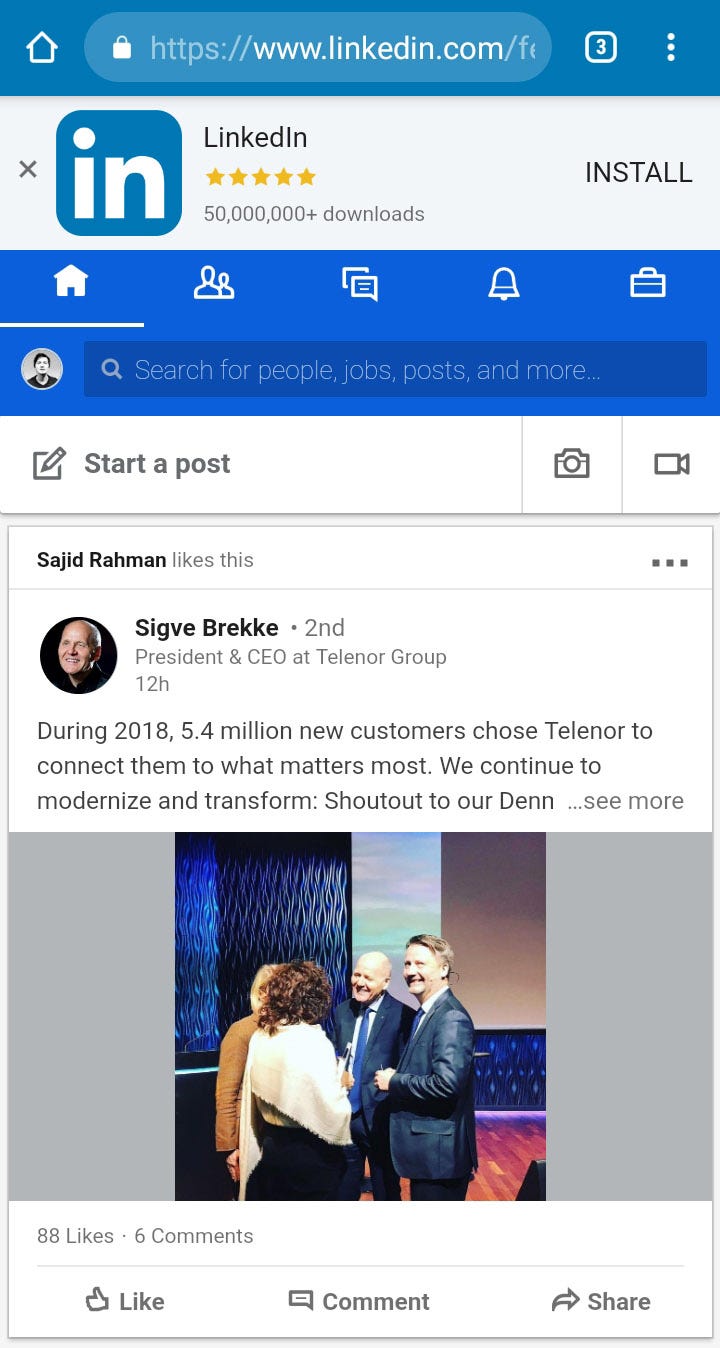Open the post's three-dot options menu
720x1348 pixels.
pyautogui.click(x=669, y=562)
